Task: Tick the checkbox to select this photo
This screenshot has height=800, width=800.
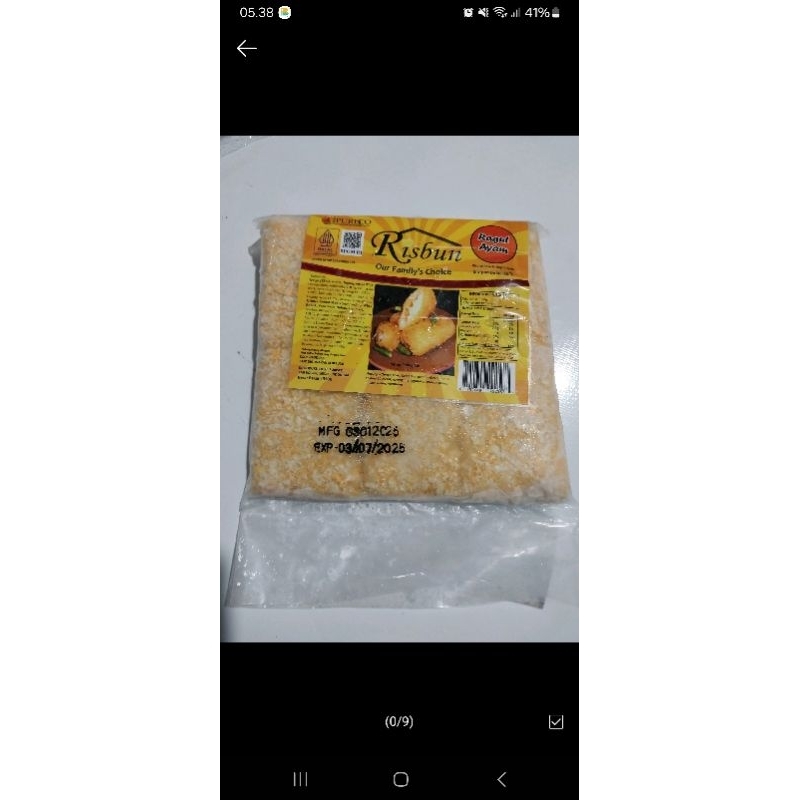Action: pos(556,722)
